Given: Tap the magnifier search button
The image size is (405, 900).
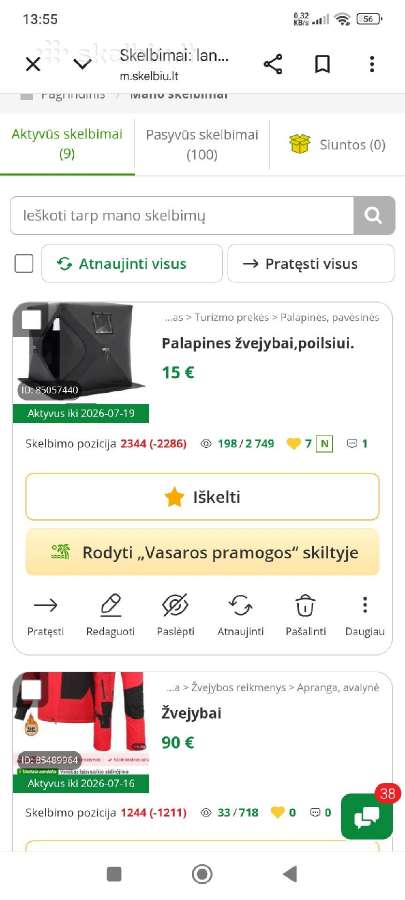Looking at the screenshot, I should point(374,216).
